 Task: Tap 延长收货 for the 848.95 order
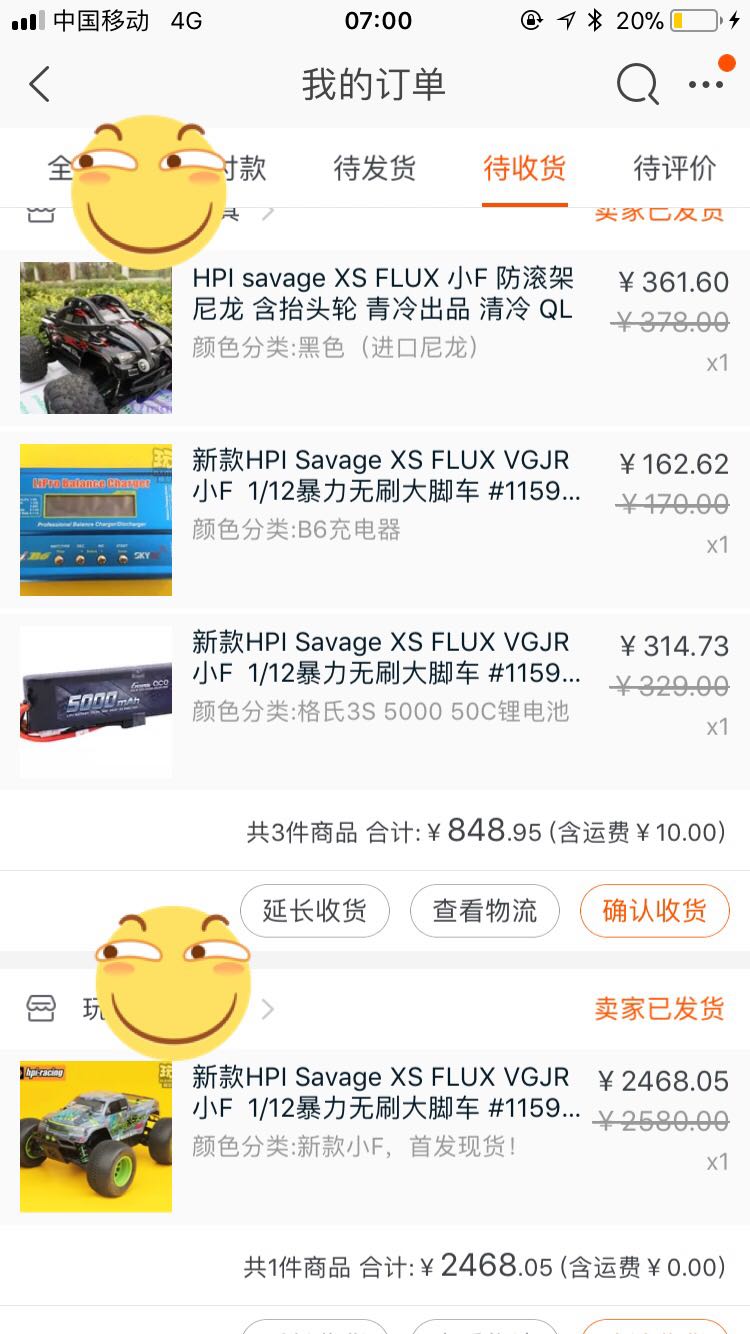pyautogui.click(x=315, y=911)
